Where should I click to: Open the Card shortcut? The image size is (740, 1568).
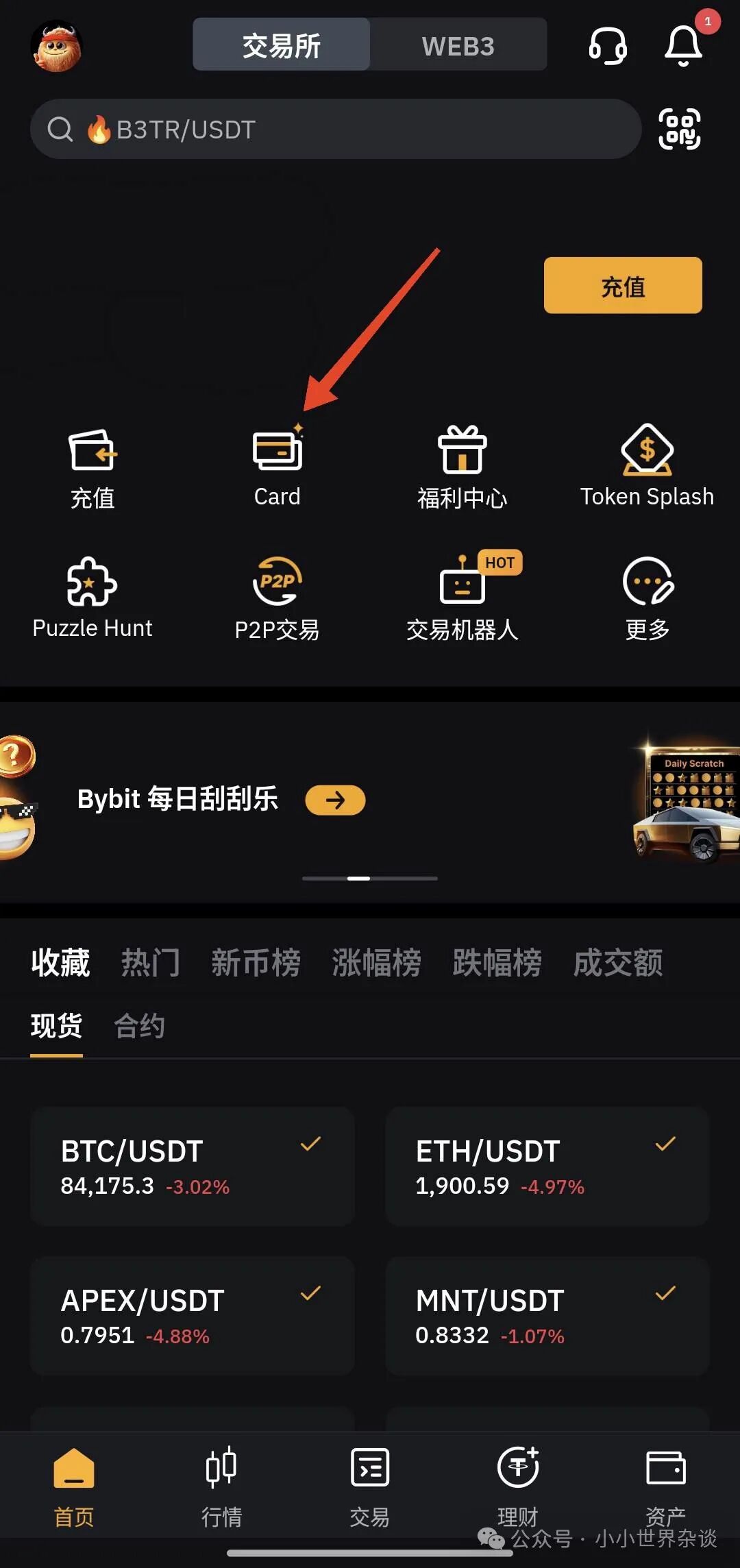coord(277,466)
